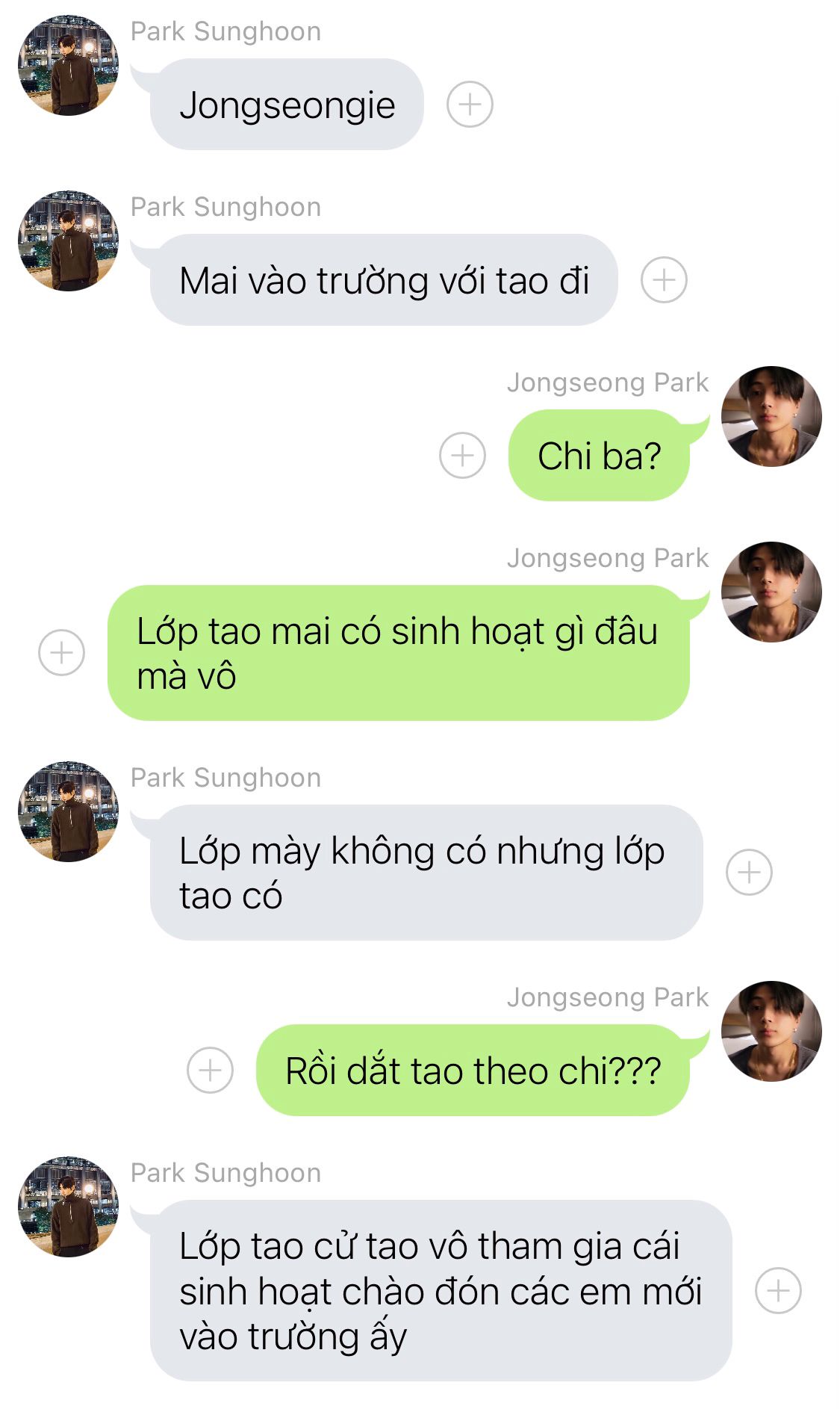This screenshot has width=840, height=1409.
Task: Tap plus icon next to "Lớp mày không có nhưng"
Action: 749,873
